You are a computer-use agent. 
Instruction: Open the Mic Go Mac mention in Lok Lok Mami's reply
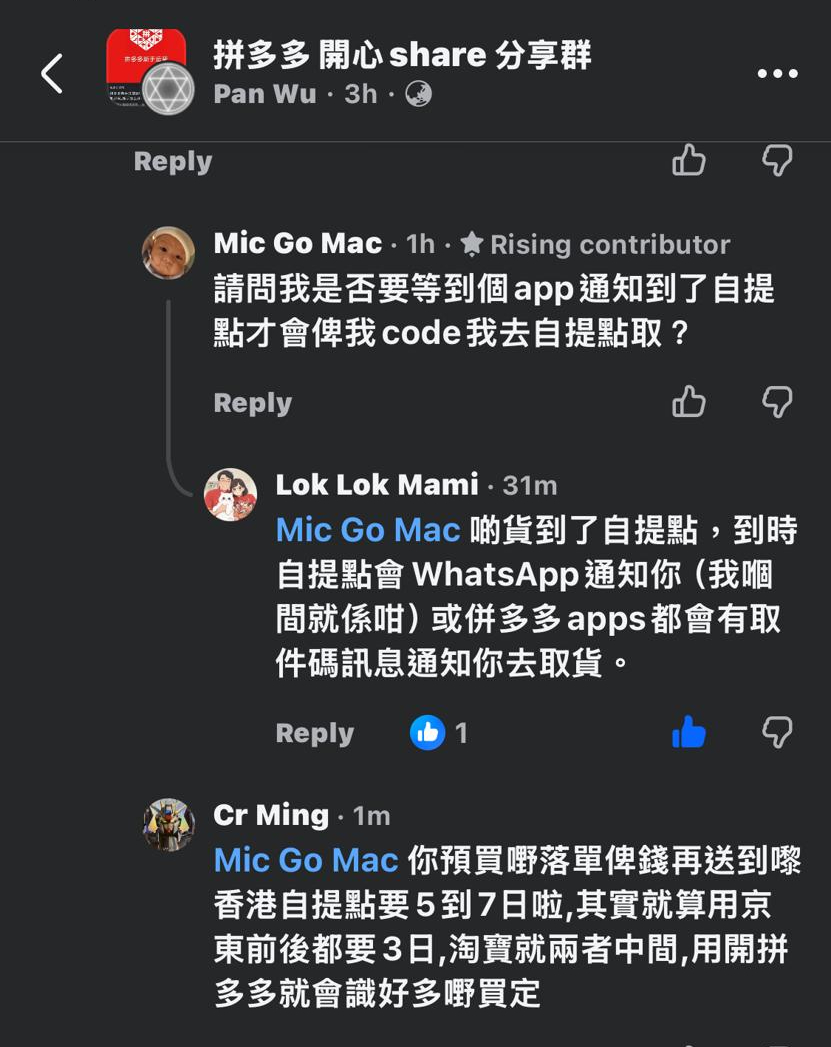368,530
